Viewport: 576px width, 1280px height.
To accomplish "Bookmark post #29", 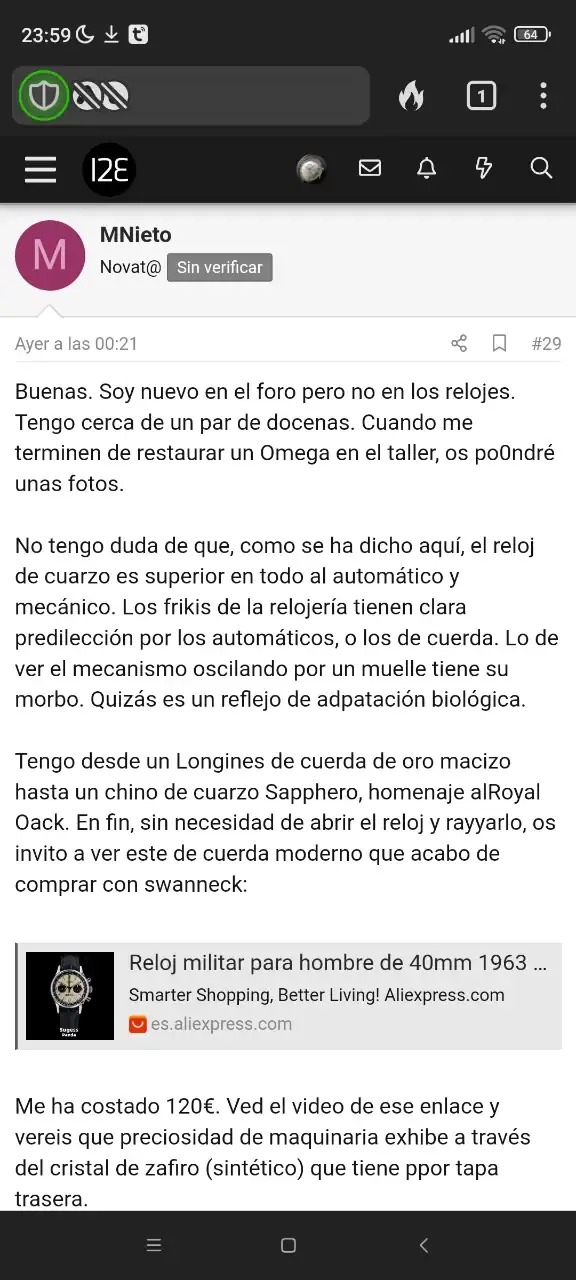I will 500,344.
